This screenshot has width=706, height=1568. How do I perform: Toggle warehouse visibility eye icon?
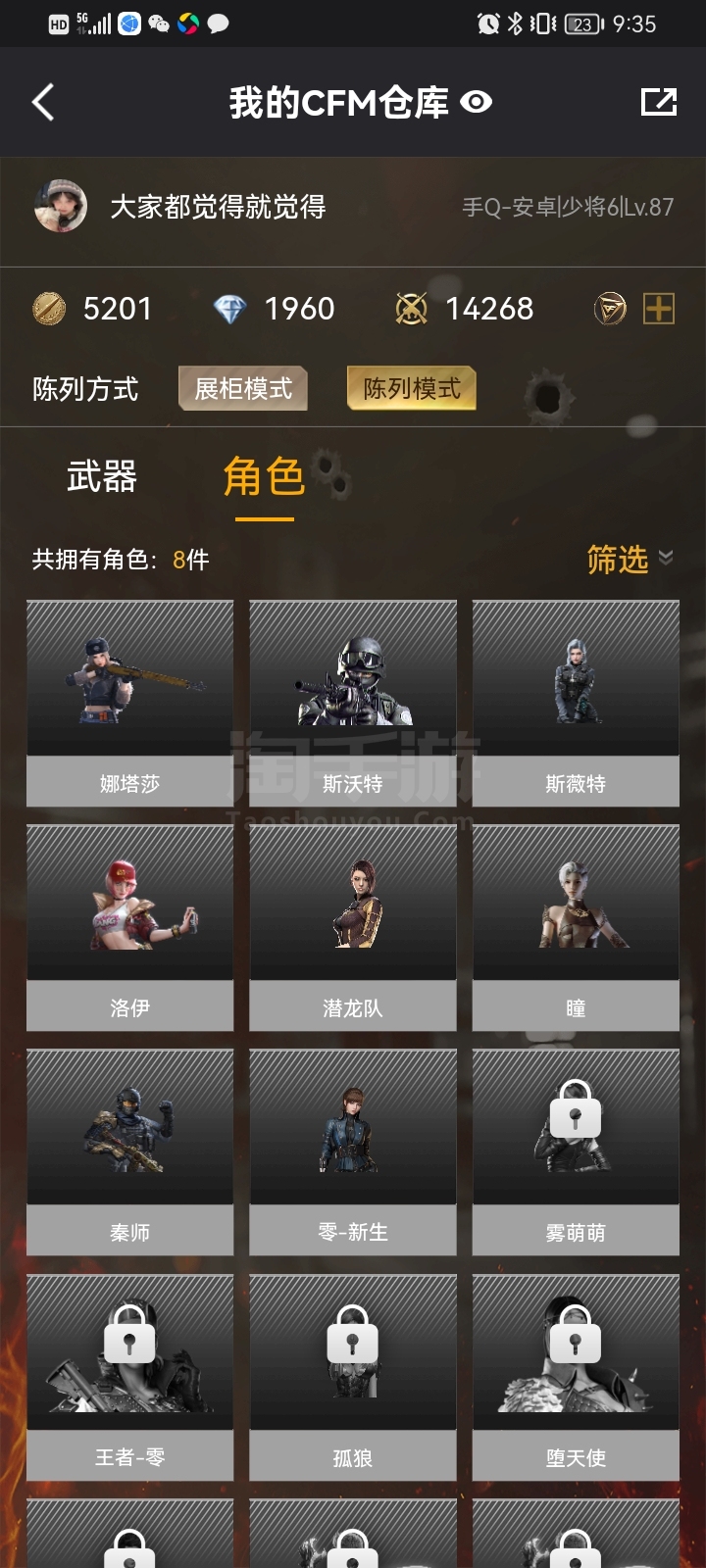pos(477,102)
